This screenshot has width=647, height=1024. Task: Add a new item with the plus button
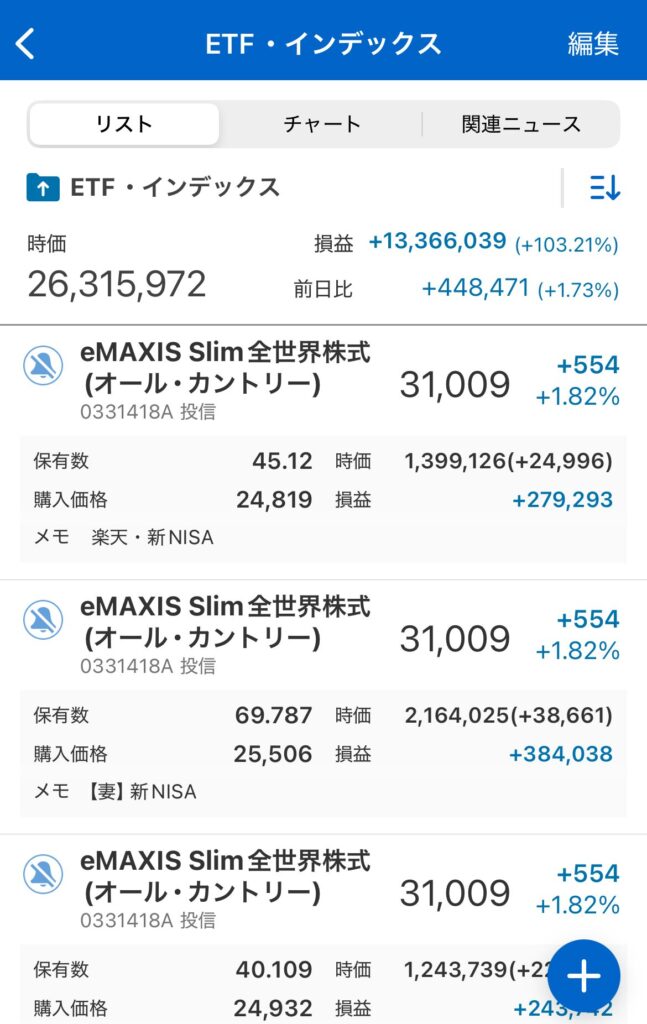click(x=584, y=977)
